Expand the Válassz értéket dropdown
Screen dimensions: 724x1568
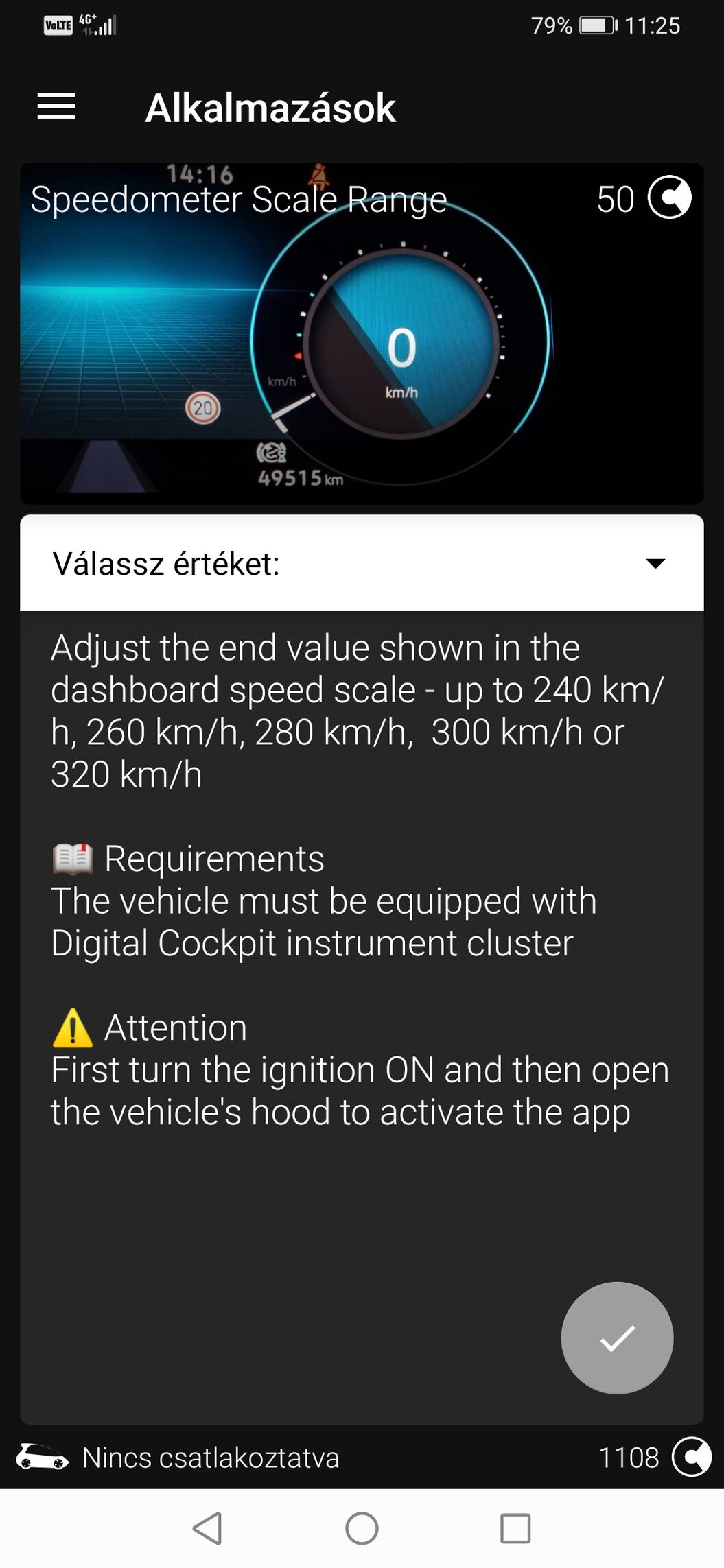(362, 563)
